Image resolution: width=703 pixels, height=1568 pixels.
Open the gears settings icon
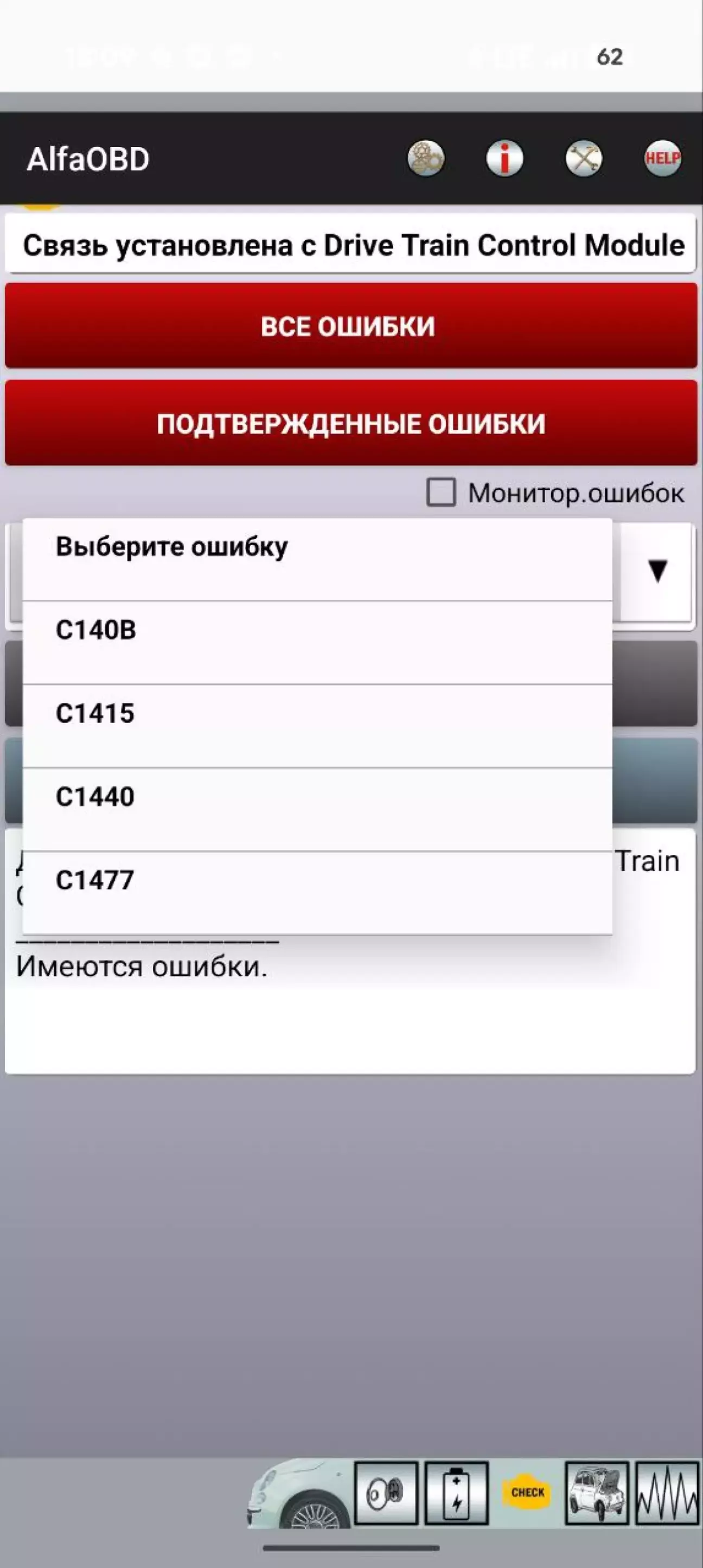click(x=425, y=158)
